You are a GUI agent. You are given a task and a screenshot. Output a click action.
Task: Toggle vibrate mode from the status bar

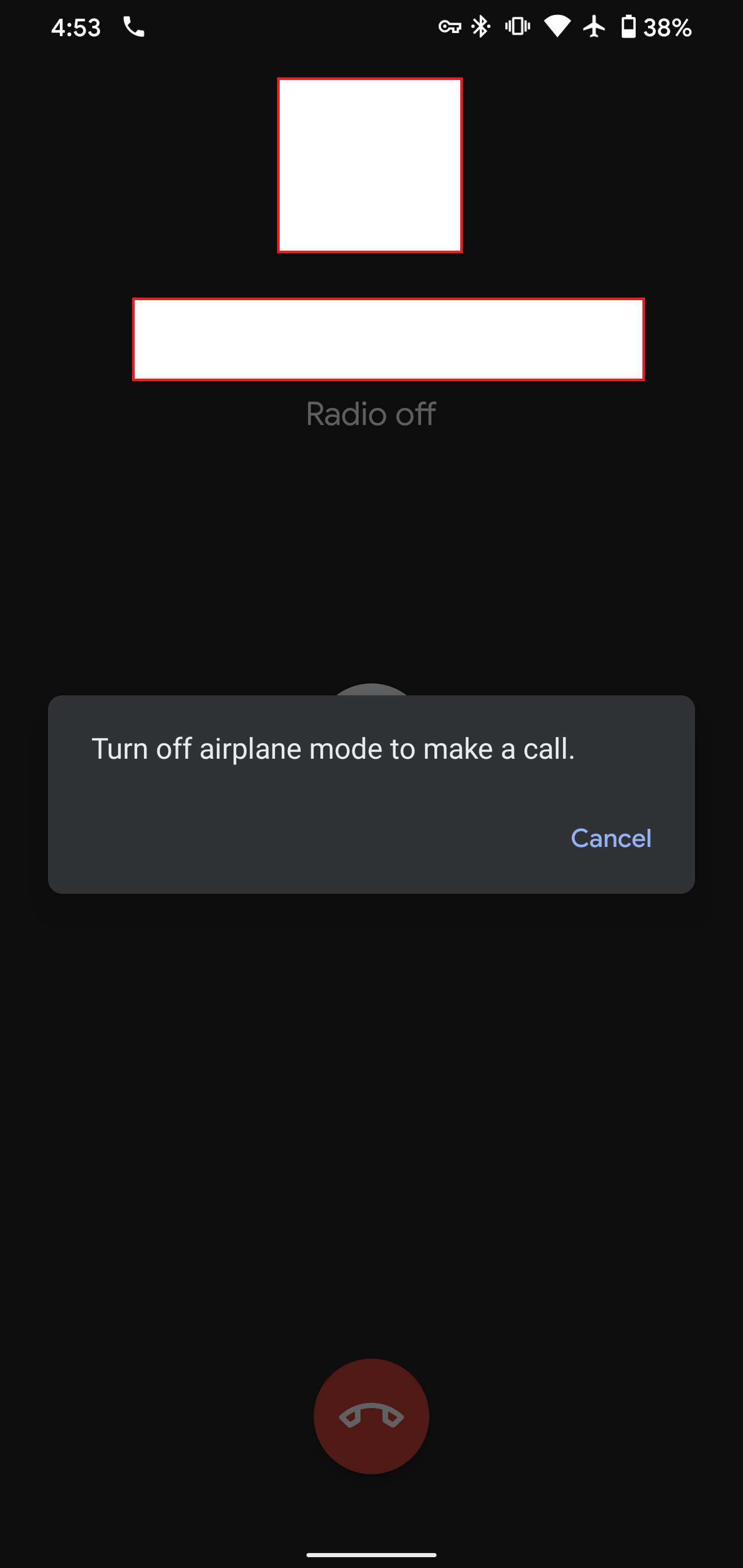(x=517, y=27)
